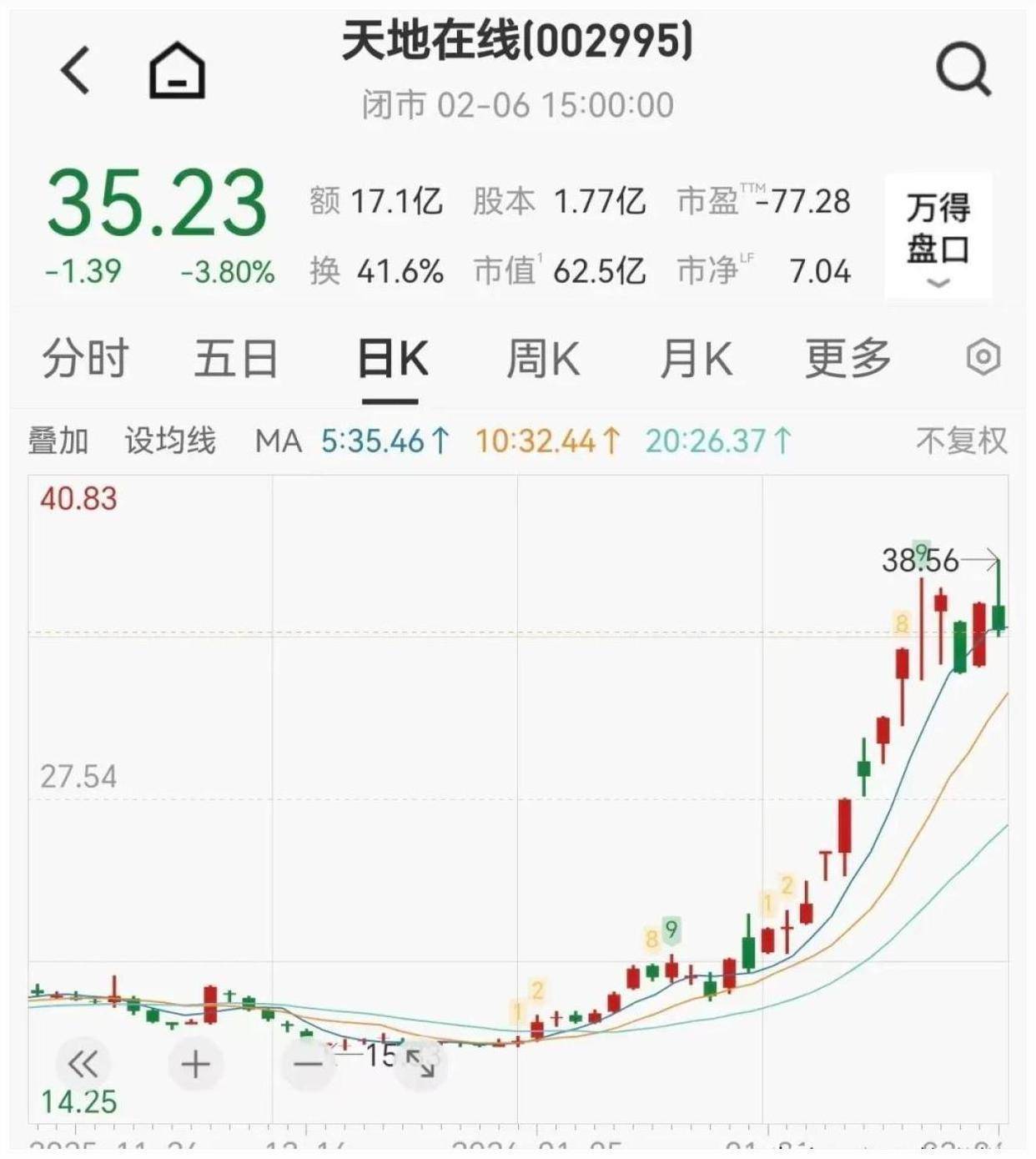Select the 日K tab

coord(392,359)
